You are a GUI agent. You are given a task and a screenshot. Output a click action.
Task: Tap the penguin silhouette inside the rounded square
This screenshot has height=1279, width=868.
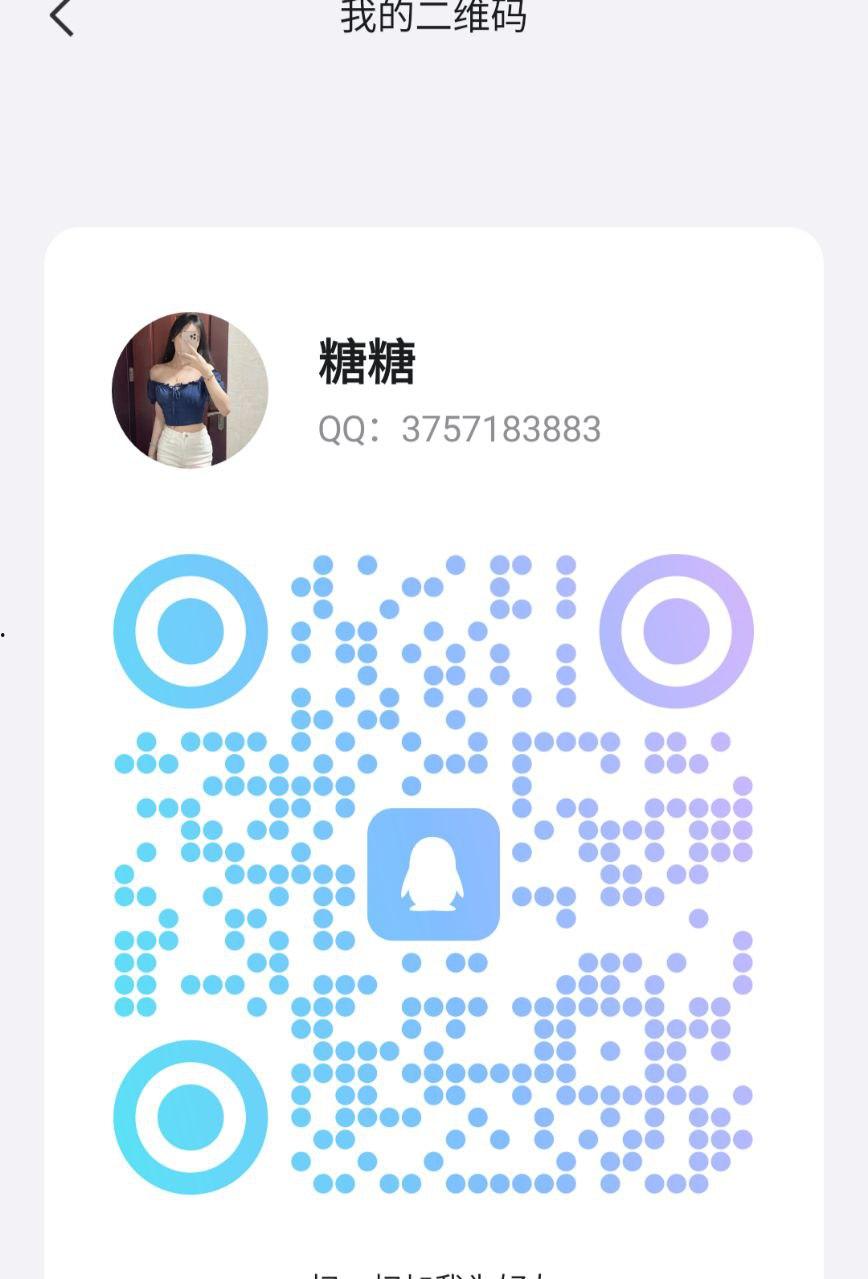click(x=434, y=873)
